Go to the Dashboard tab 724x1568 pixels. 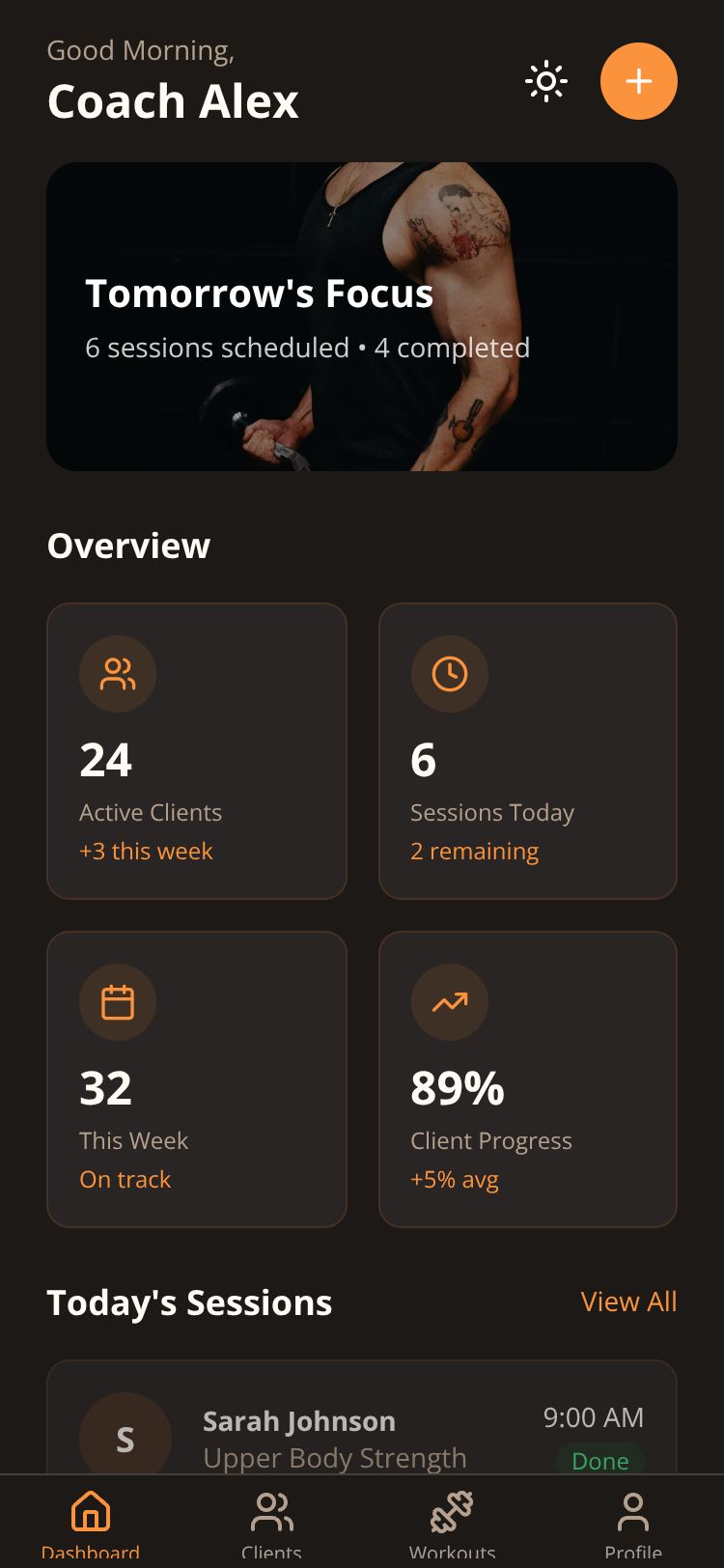tap(91, 1522)
